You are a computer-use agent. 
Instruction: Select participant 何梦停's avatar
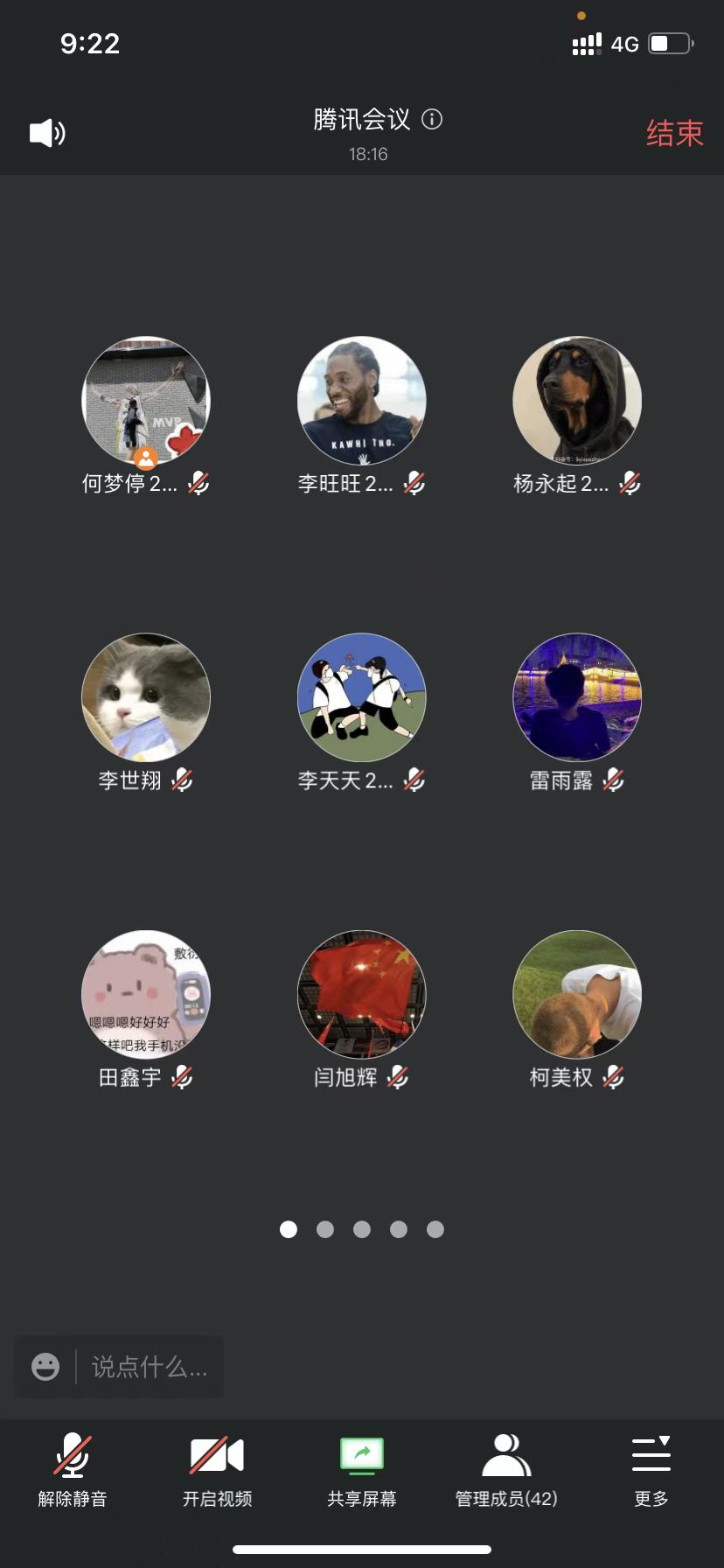coord(146,401)
